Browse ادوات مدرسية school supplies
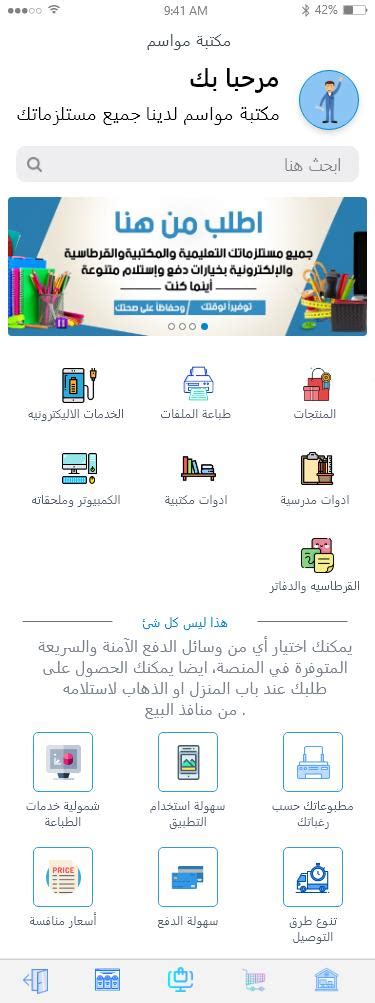375x1003 pixels. [315, 480]
